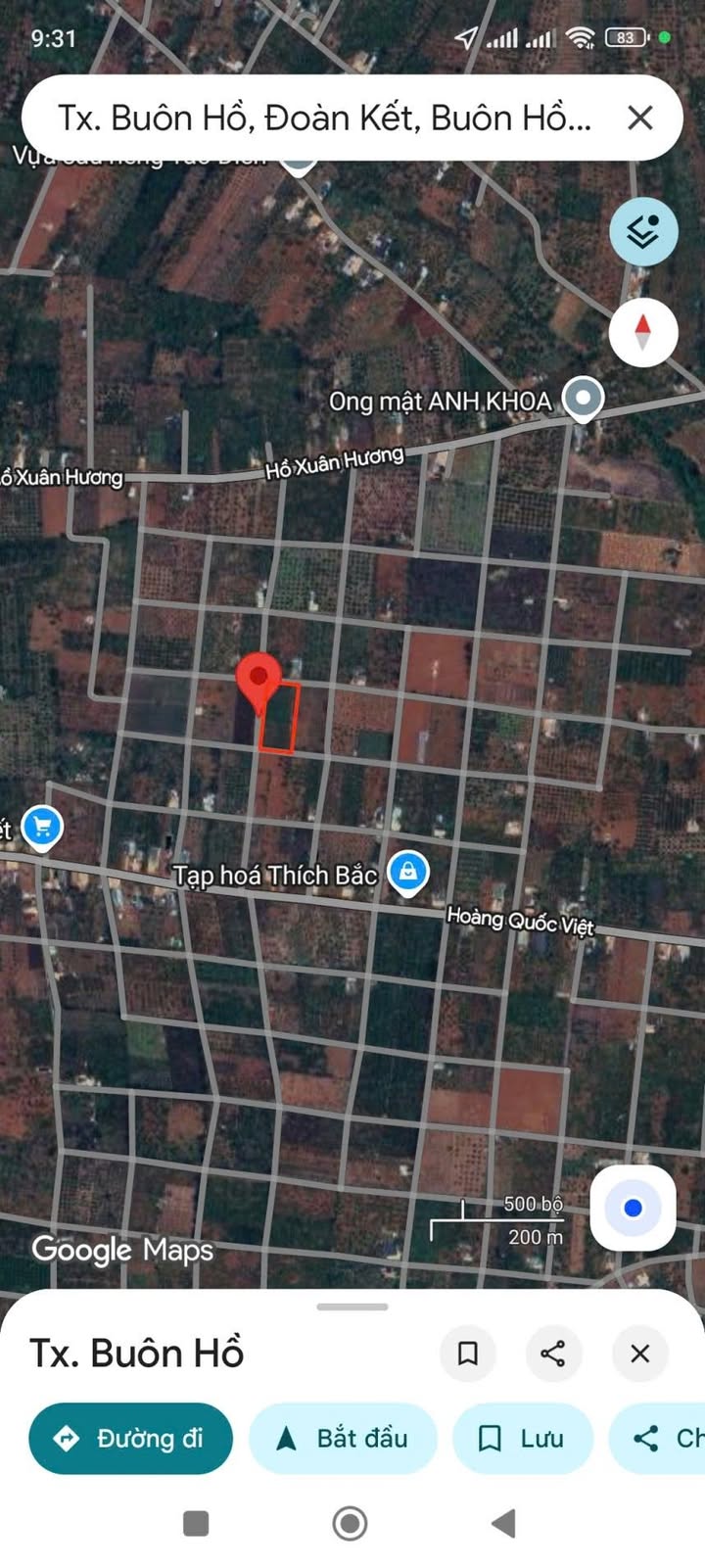The height and width of the screenshot is (1568, 705).
Task: Get directions with Đường đi
Action: (130, 1438)
